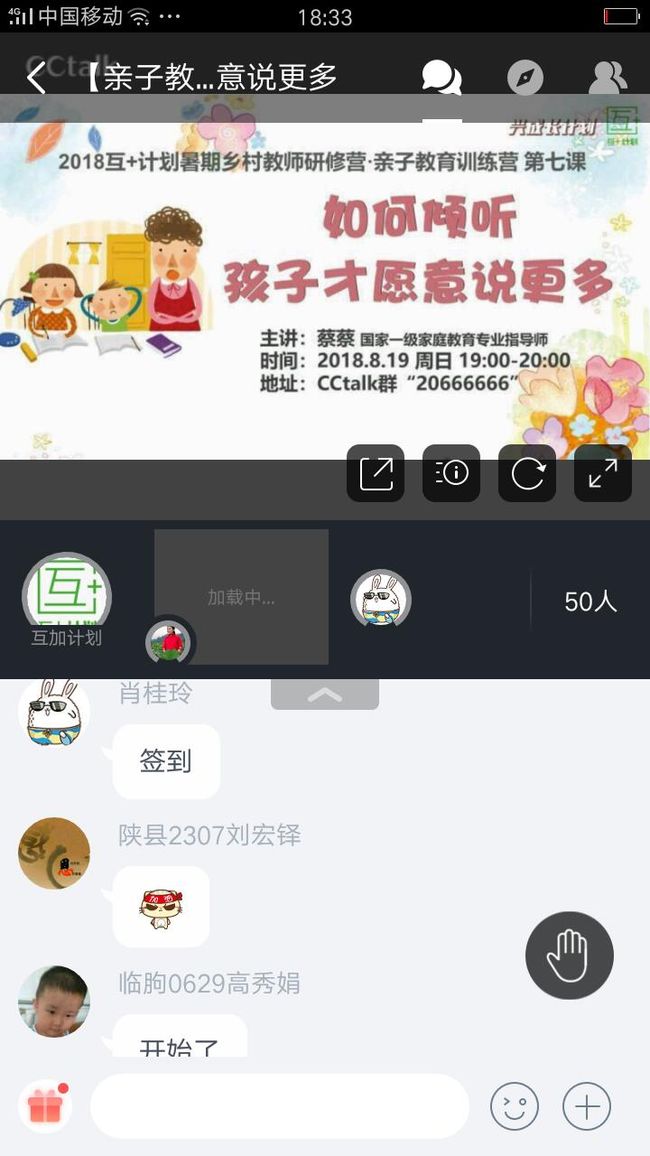Open the group members tab

click(x=608, y=77)
